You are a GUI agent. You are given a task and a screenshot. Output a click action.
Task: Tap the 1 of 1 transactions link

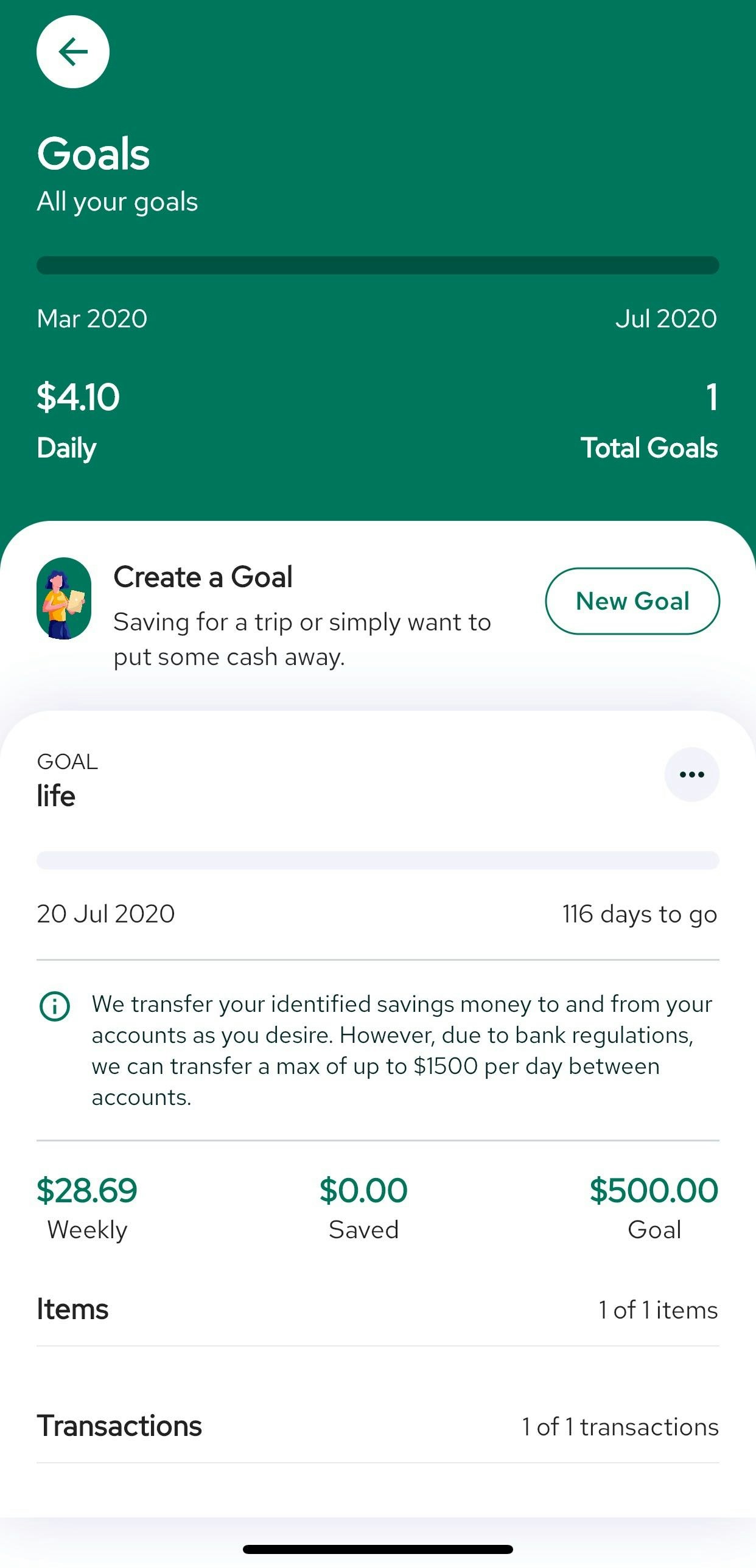click(x=618, y=1426)
